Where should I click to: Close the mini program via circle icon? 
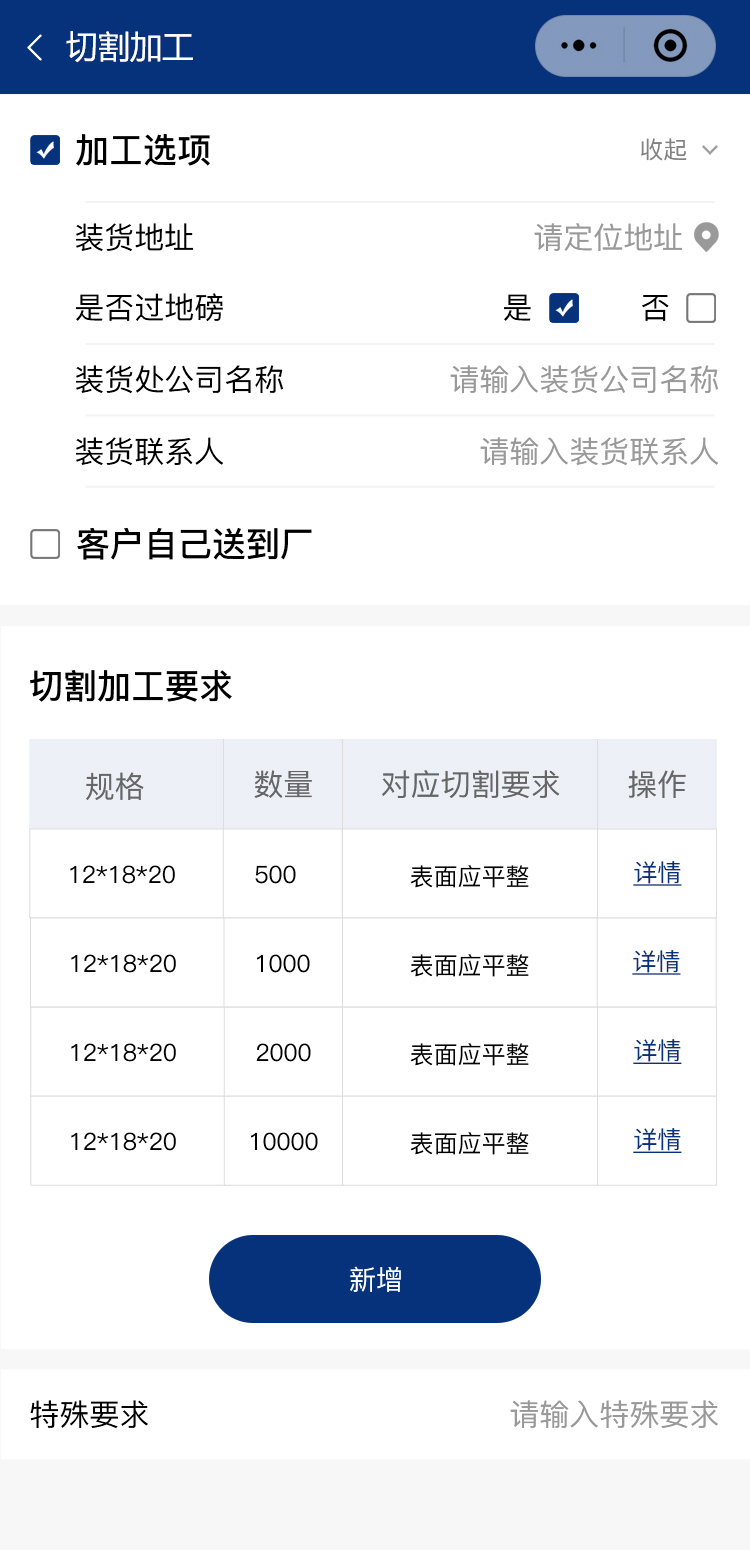point(670,46)
